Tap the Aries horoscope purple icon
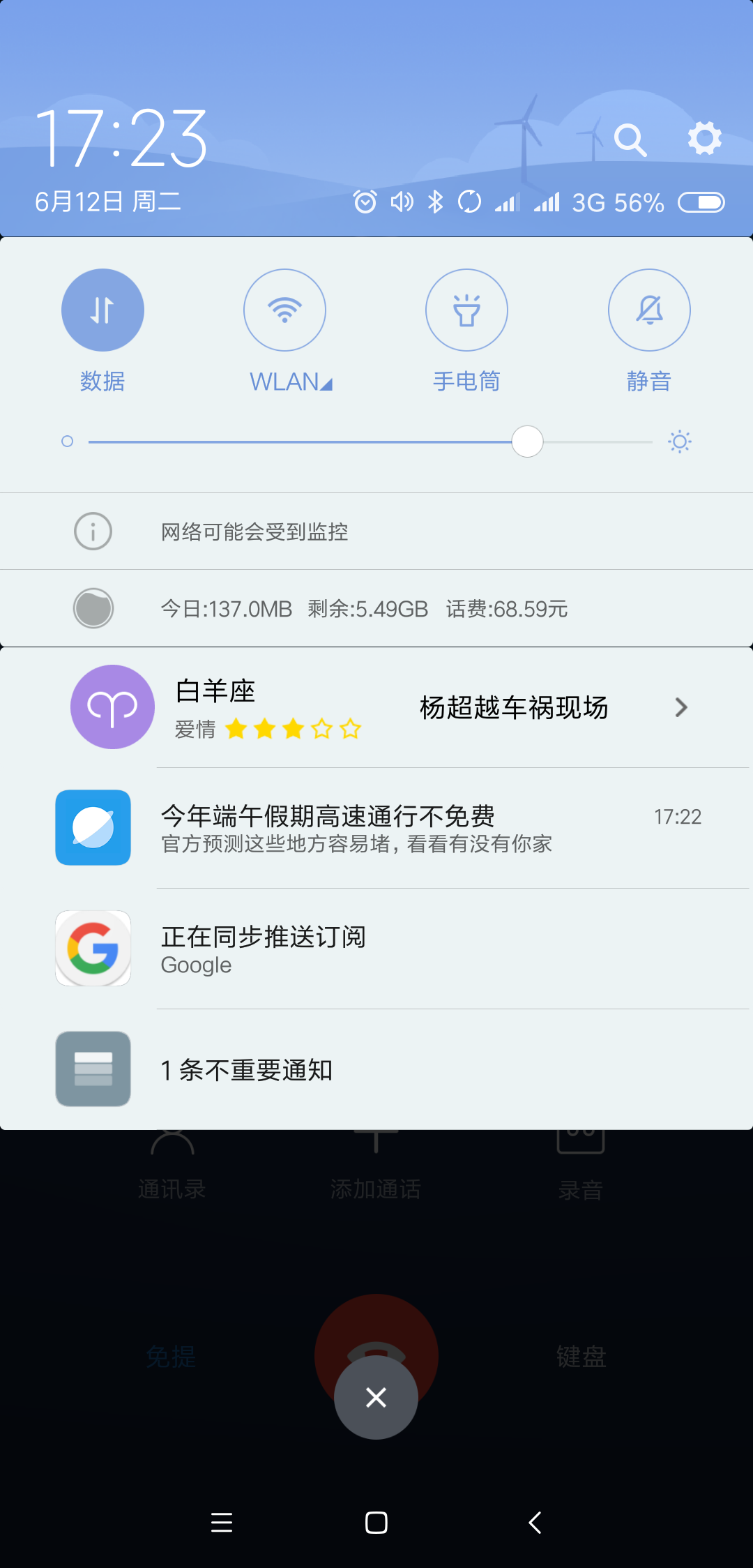This screenshot has width=753, height=1568. (x=112, y=707)
